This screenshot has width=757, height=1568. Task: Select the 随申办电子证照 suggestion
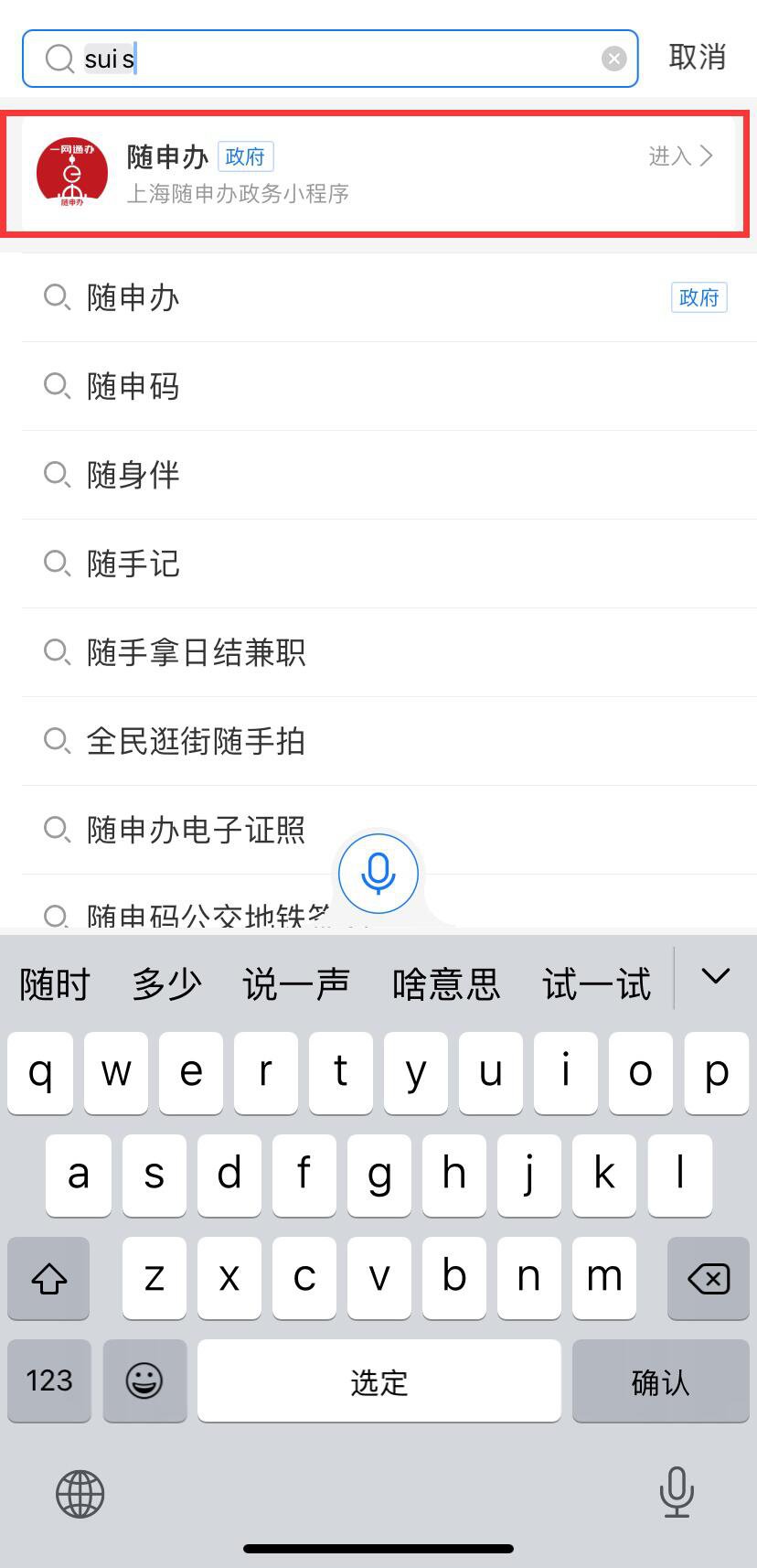tap(196, 830)
